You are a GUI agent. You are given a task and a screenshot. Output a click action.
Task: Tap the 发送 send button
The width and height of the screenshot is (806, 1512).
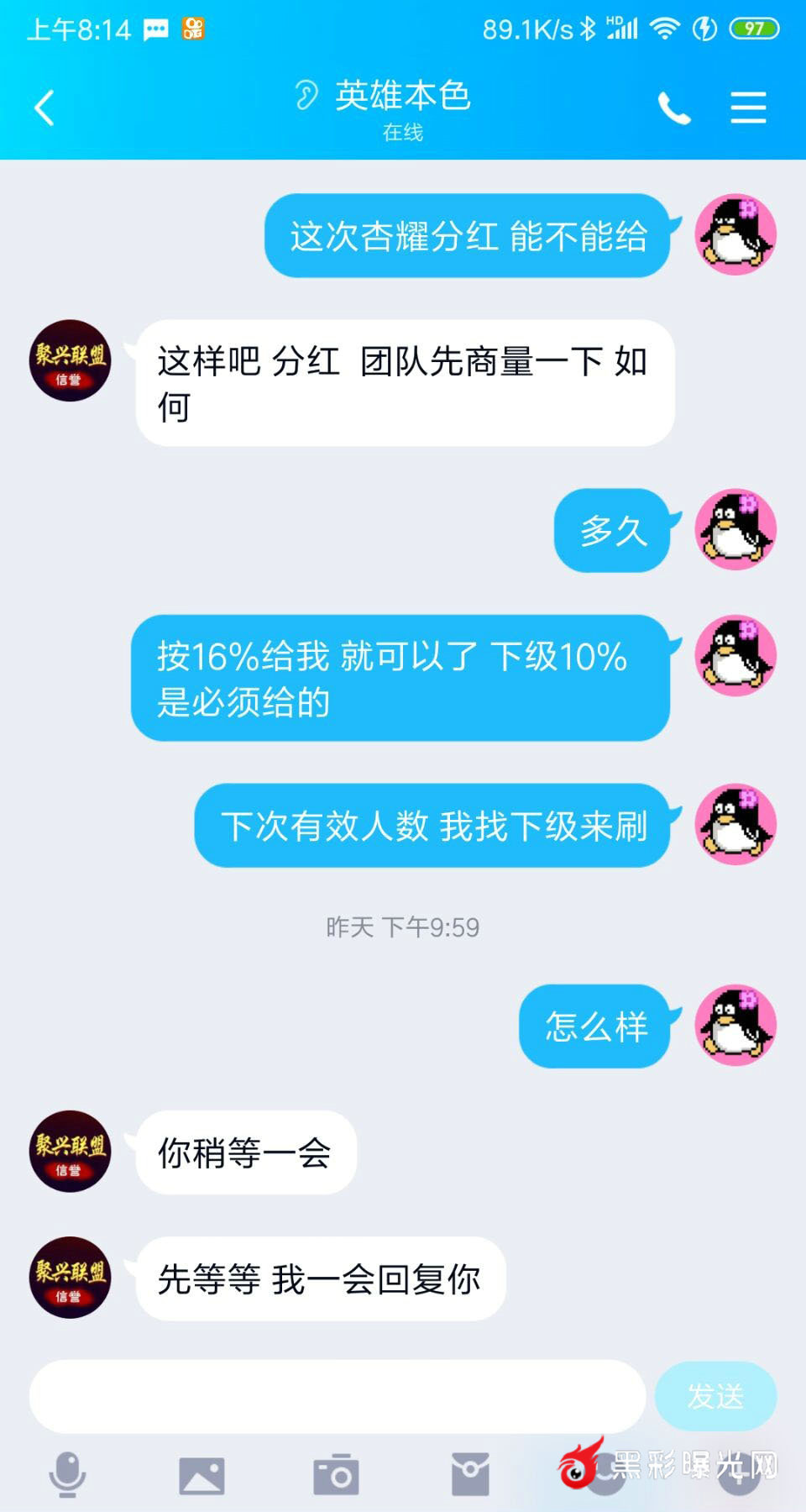coord(715,1396)
